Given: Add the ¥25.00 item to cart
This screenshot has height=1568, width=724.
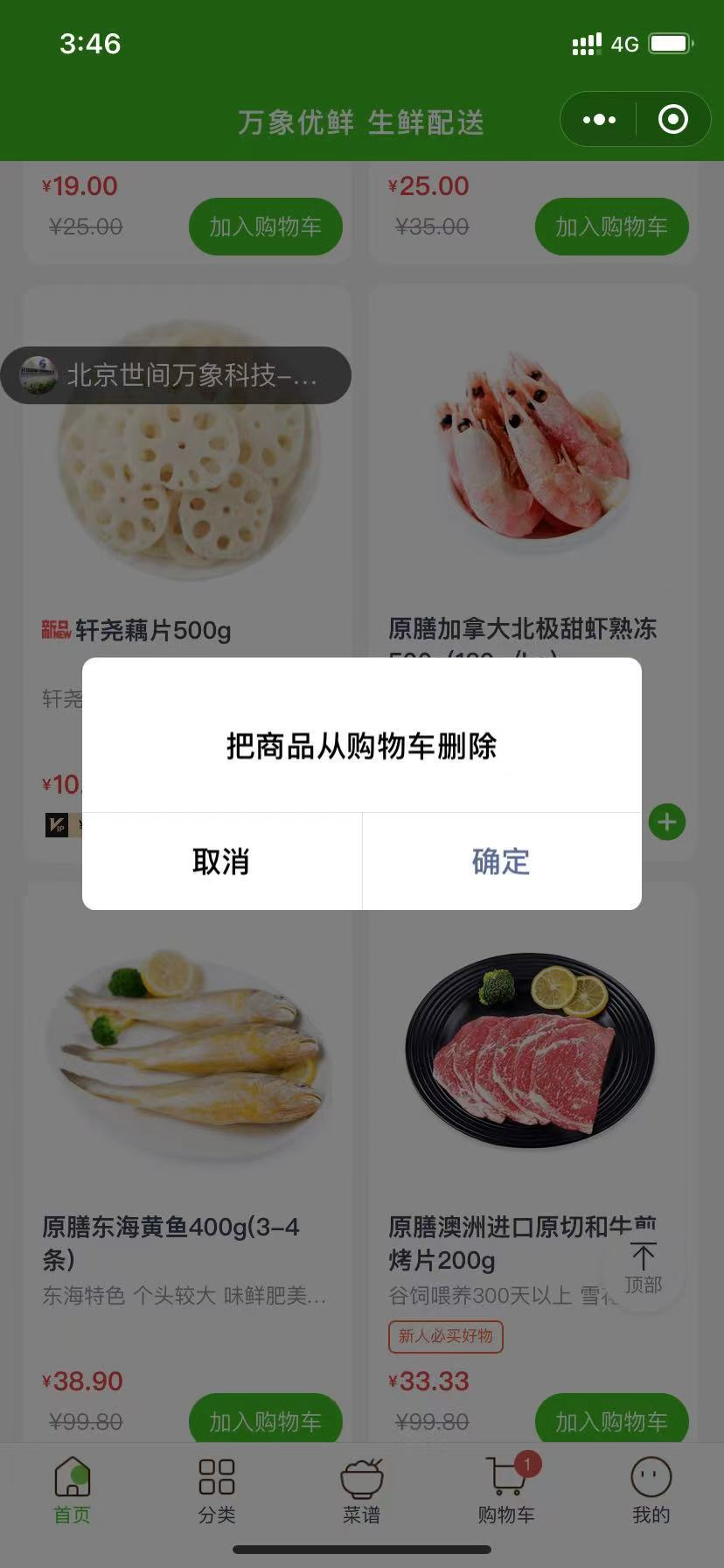Looking at the screenshot, I should pyautogui.click(x=611, y=227).
